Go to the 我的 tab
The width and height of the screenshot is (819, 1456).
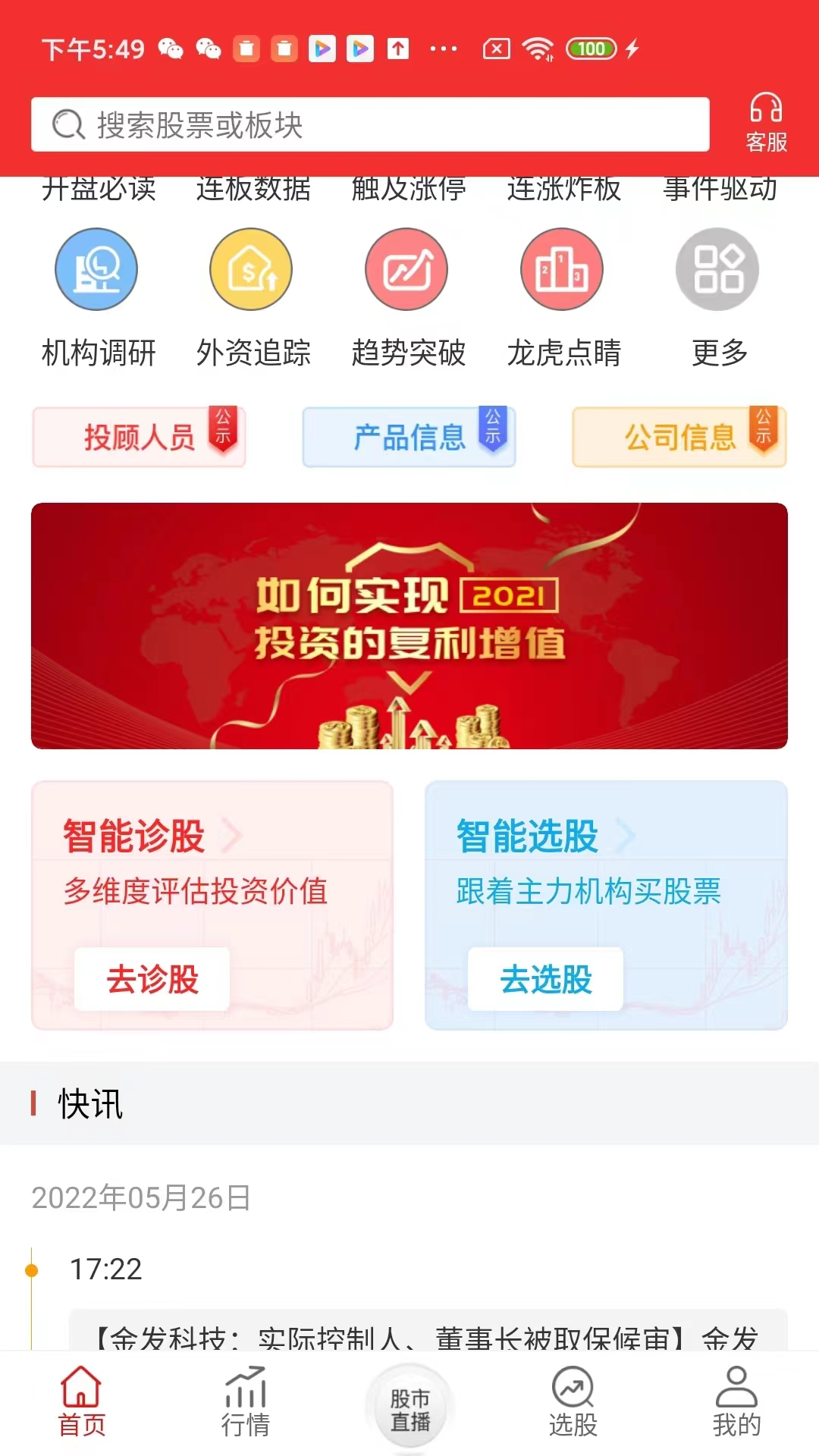point(736,1403)
